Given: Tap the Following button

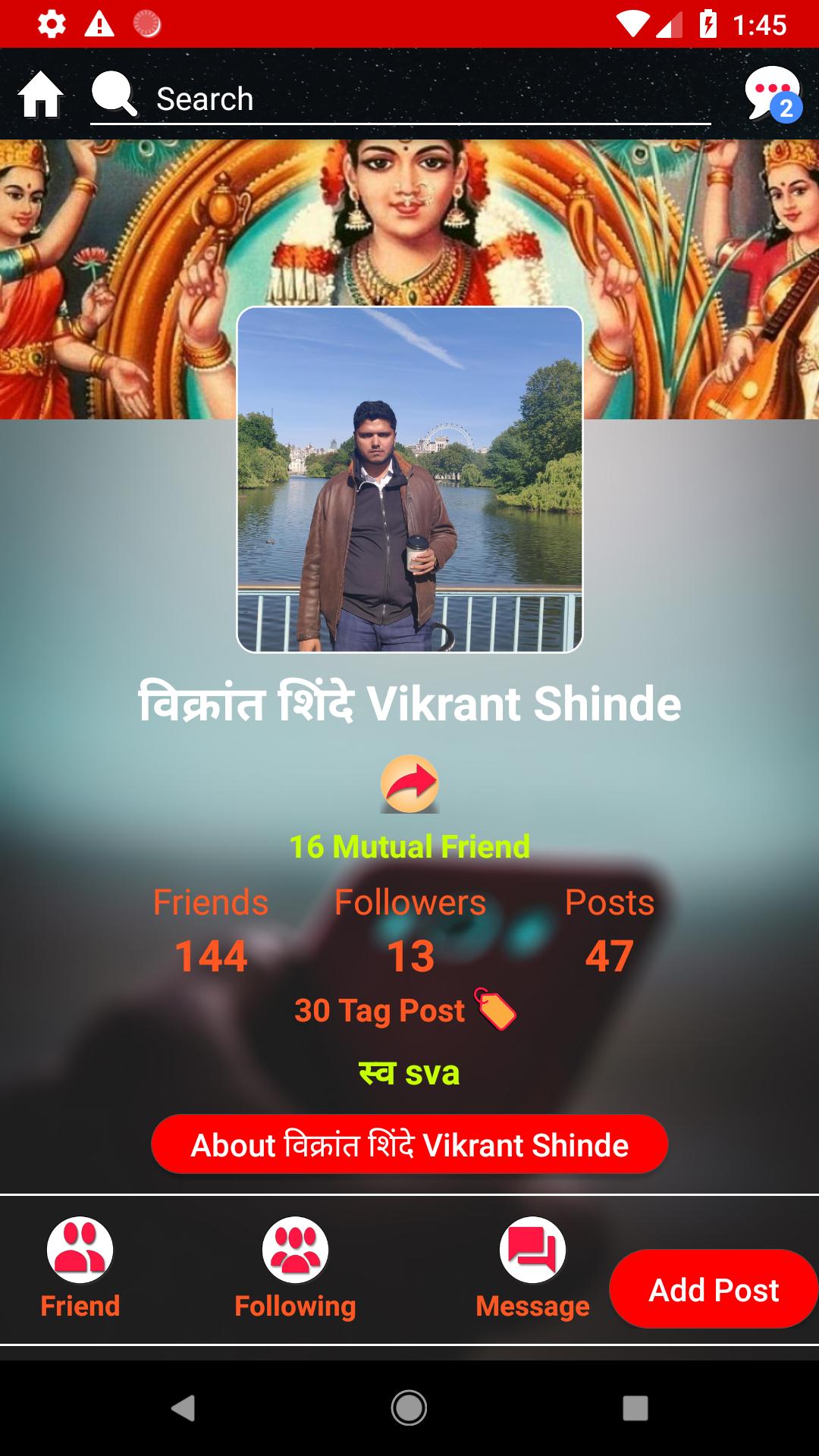Looking at the screenshot, I should (295, 1269).
